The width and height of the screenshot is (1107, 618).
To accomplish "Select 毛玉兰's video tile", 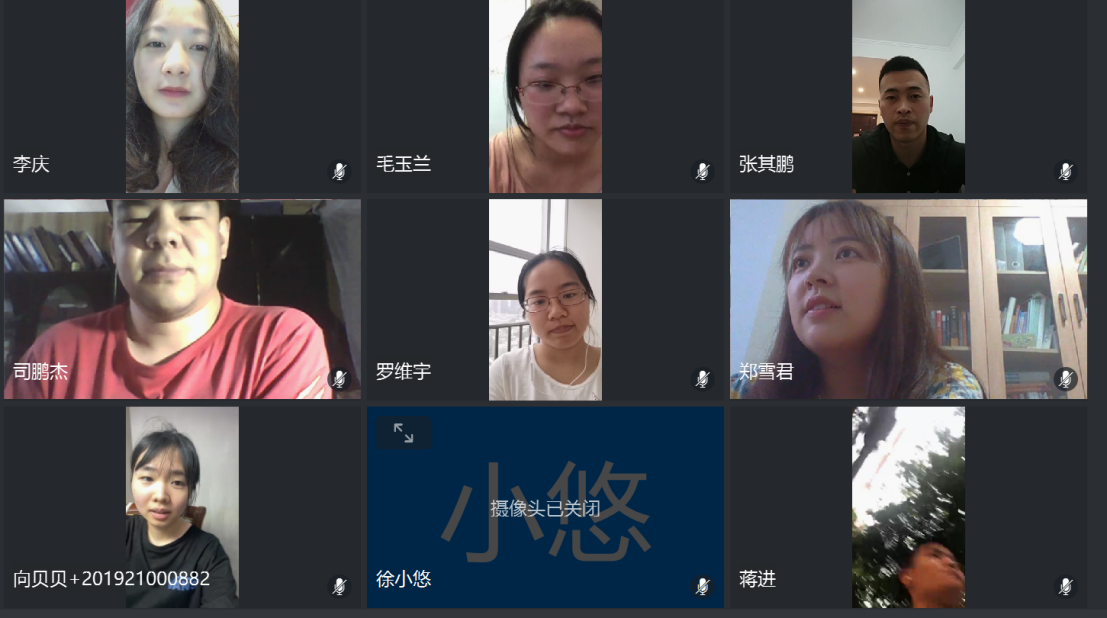I will pyautogui.click(x=545, y=96).
